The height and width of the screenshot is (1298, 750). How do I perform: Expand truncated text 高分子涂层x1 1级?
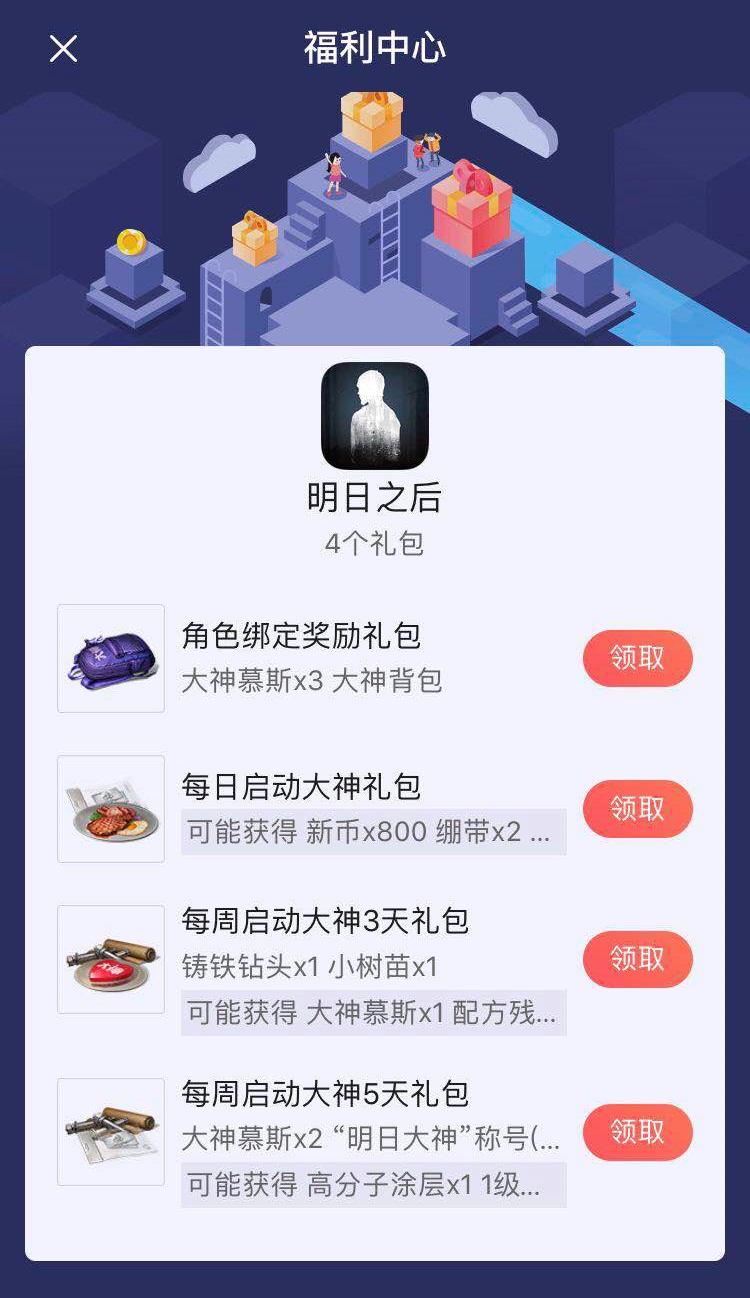pos(372,1183)
